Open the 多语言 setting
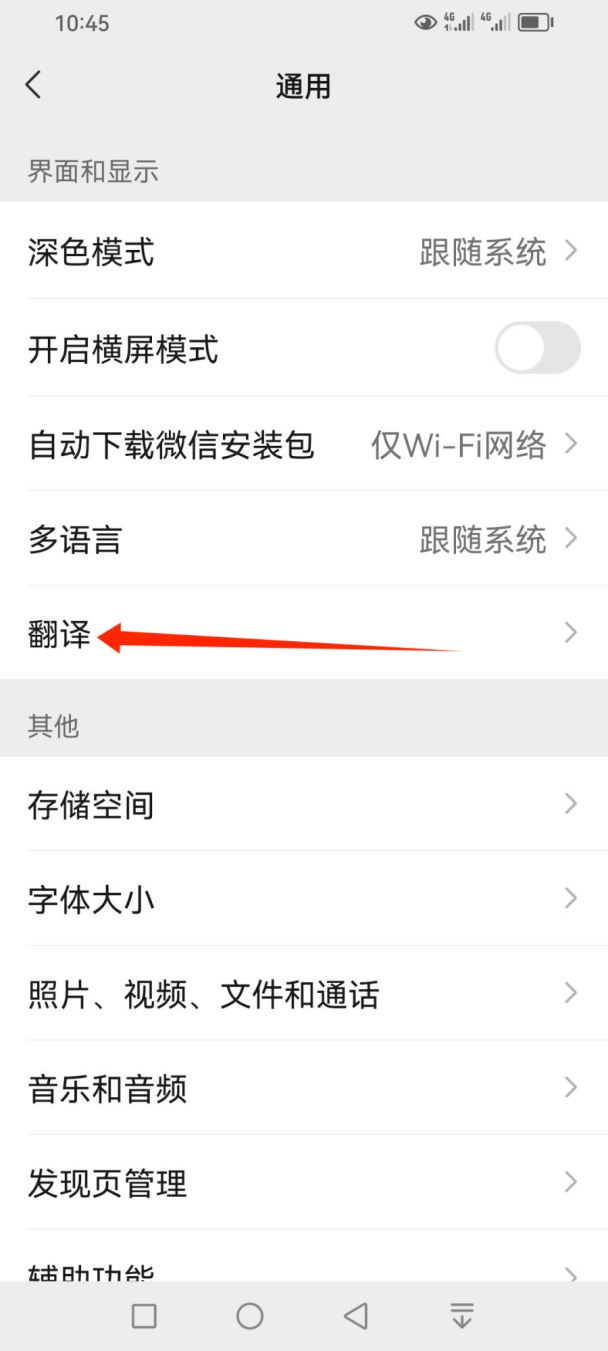 pos(304,539)
